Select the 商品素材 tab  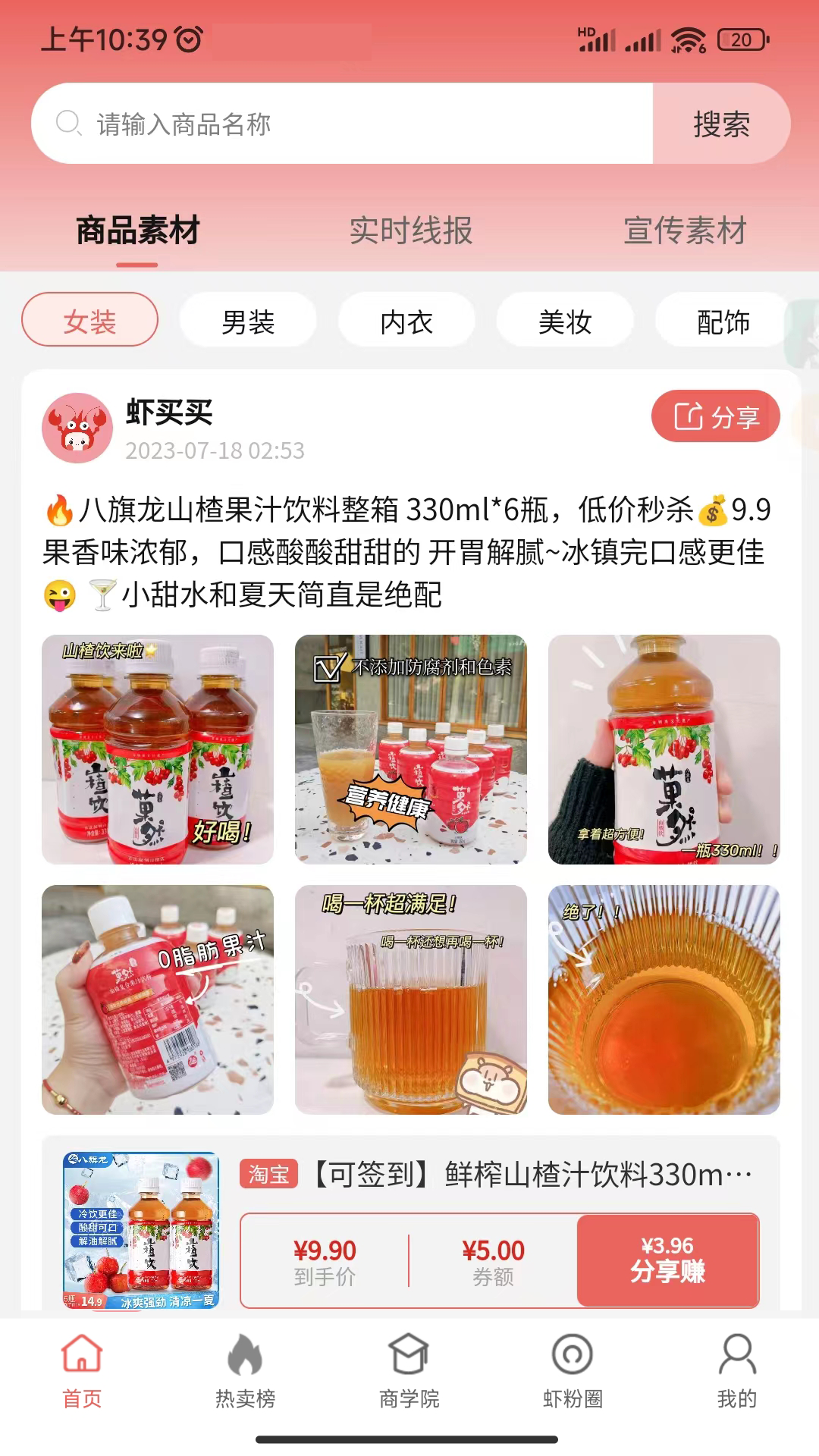pos(137,231)
